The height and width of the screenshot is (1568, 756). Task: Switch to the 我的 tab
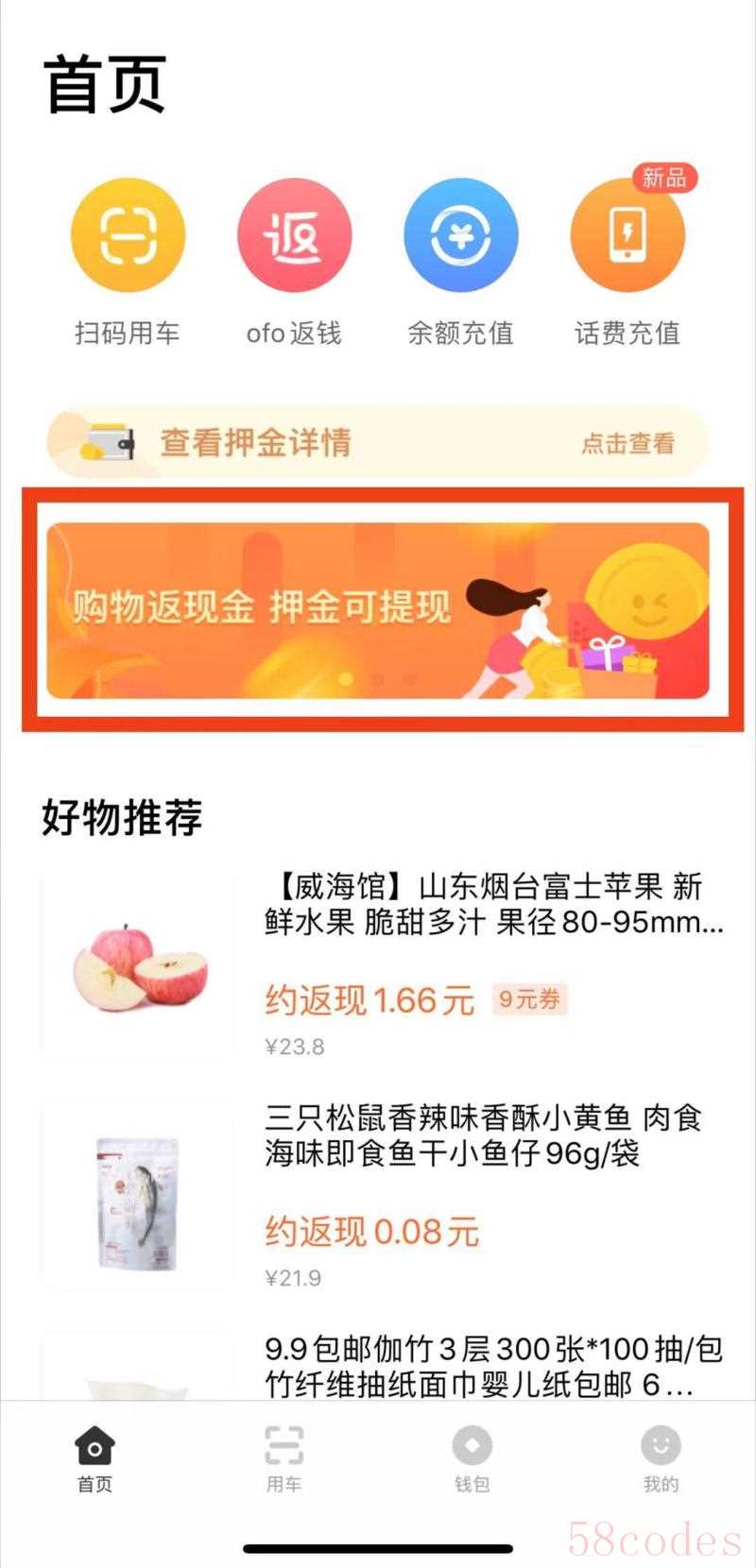661,1458
